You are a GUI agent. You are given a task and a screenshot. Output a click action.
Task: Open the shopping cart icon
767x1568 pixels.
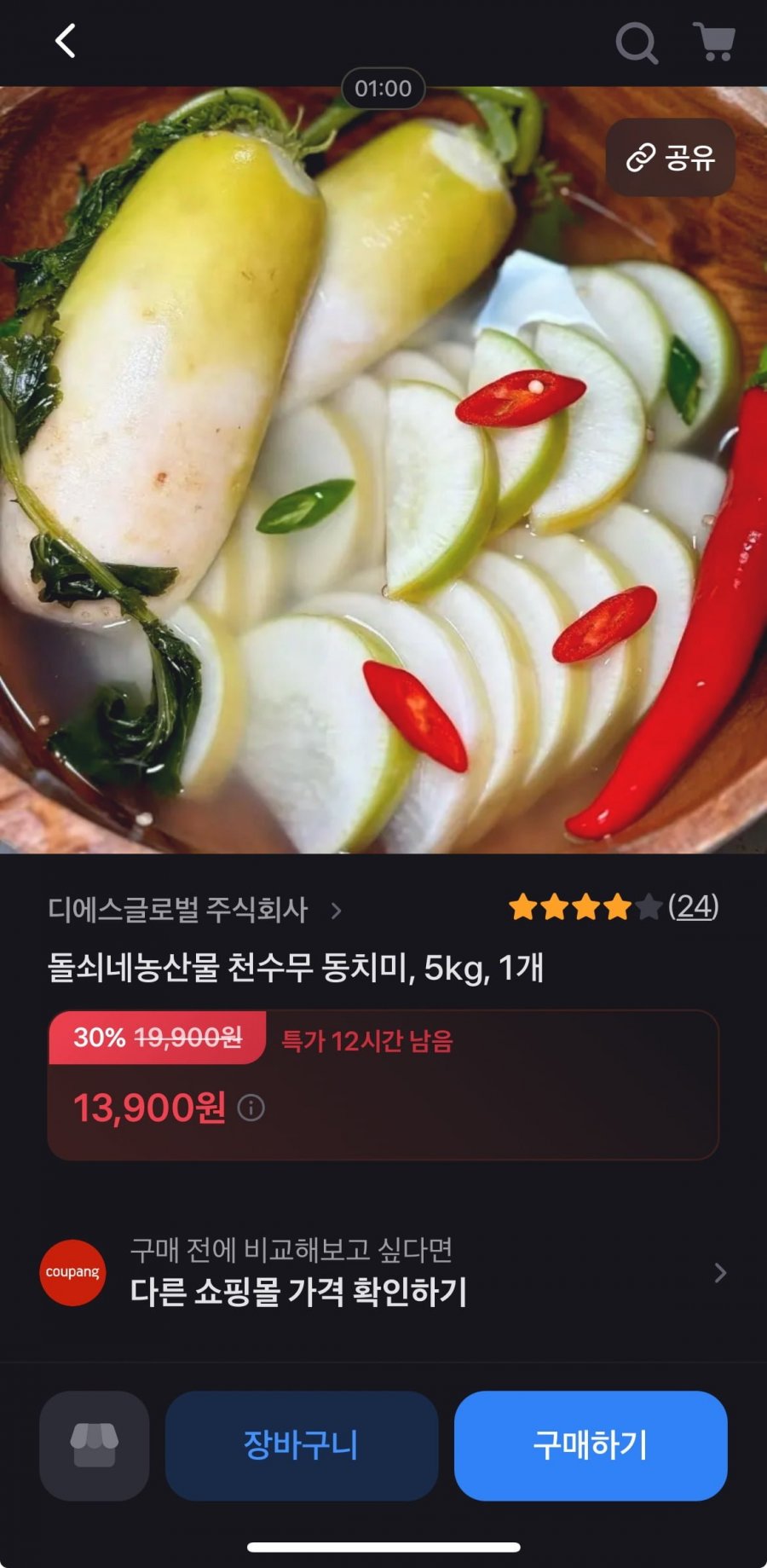tap(714, 42)
